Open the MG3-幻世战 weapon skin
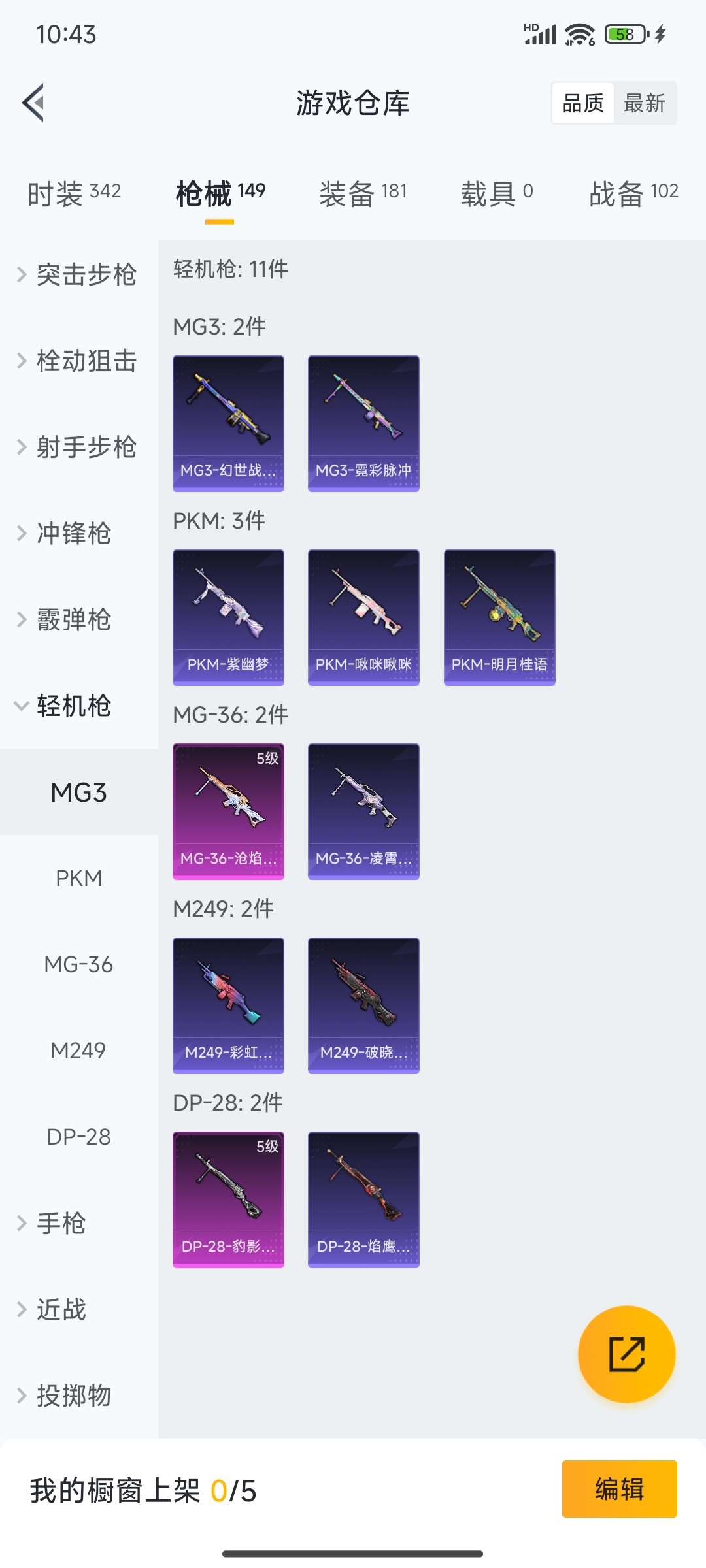This screenshot has width=706, height=1568. point(228,421)
